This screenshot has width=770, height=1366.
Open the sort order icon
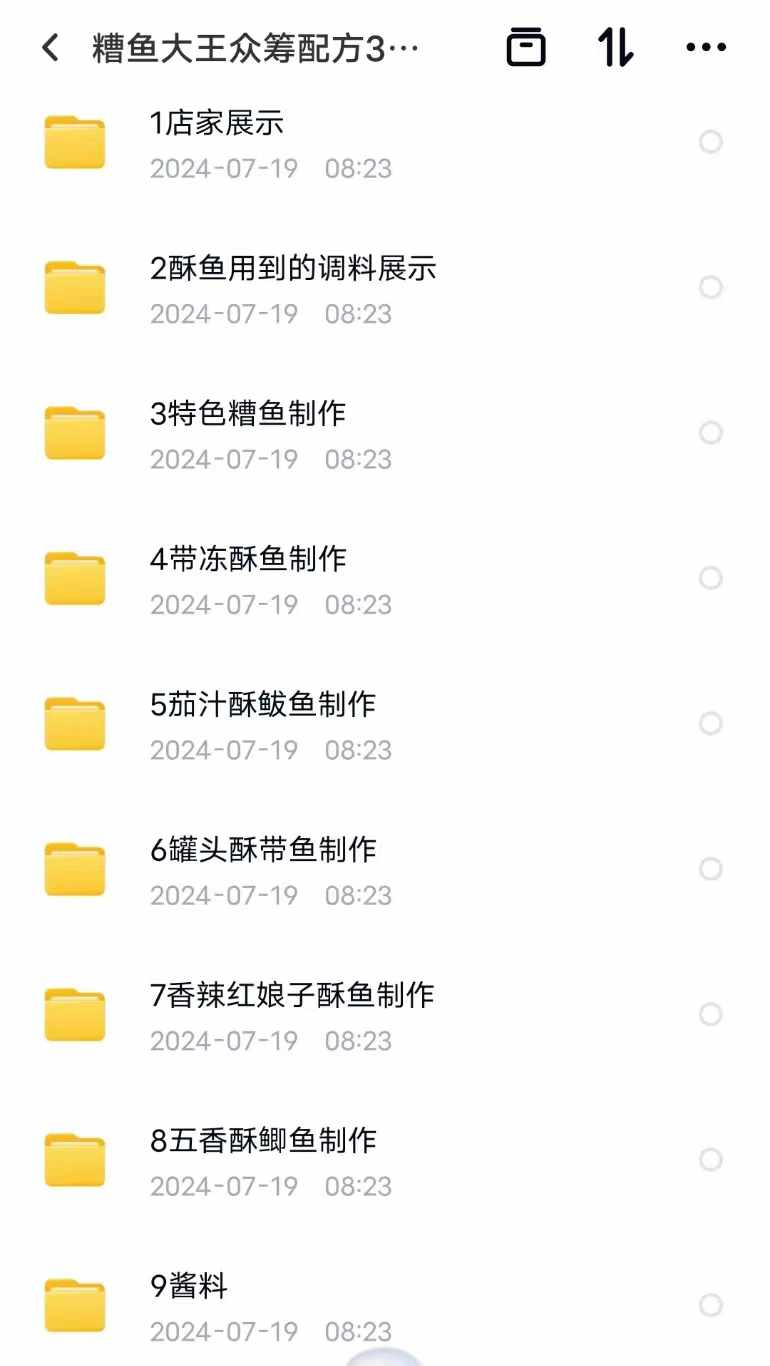(x=616, y=46)
